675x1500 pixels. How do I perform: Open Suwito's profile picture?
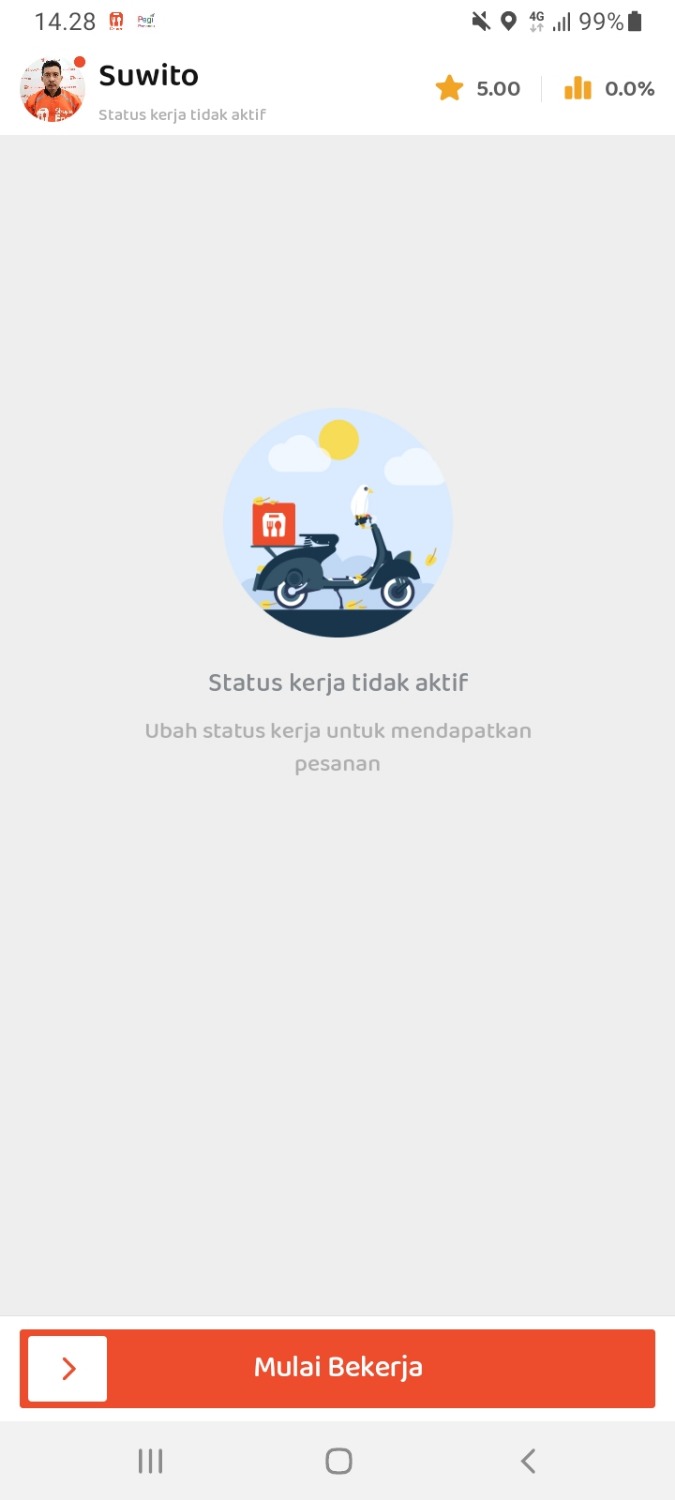pos(52,90)
